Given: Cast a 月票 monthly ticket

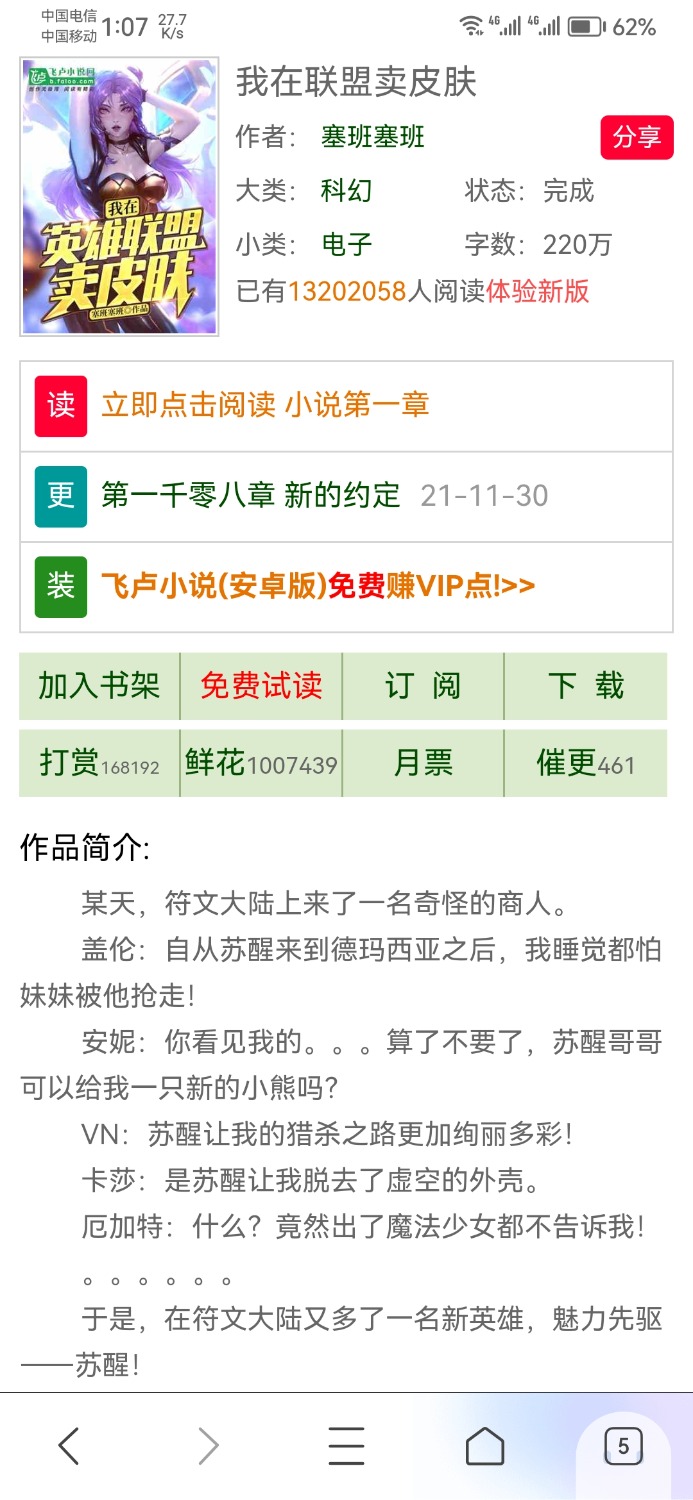Looking at the screenshot, I should [422, 764].
